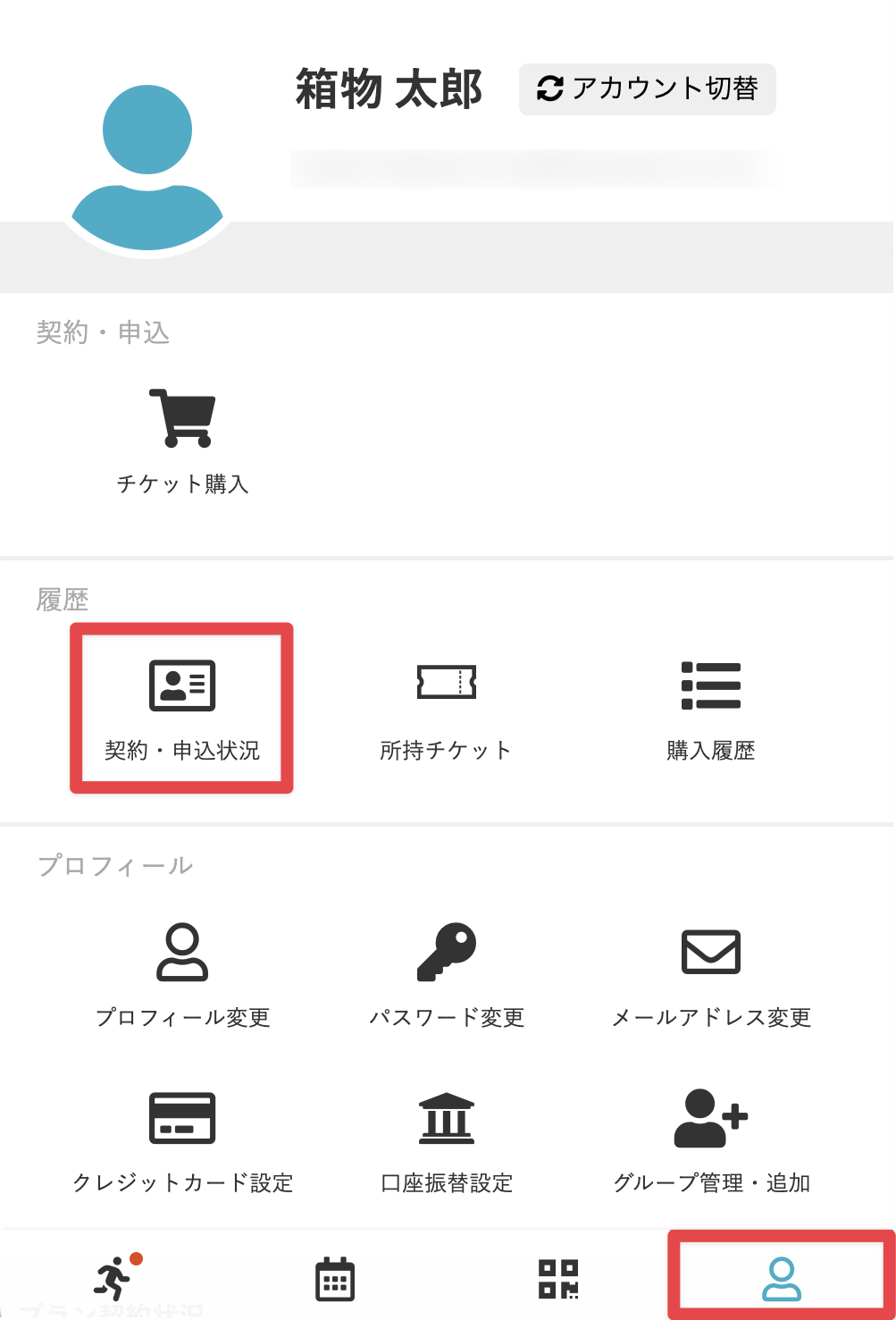896x1320 pixels.
Task: Open グループ管理・追加
Action: pyautogui.click(x=711, y=1140)
